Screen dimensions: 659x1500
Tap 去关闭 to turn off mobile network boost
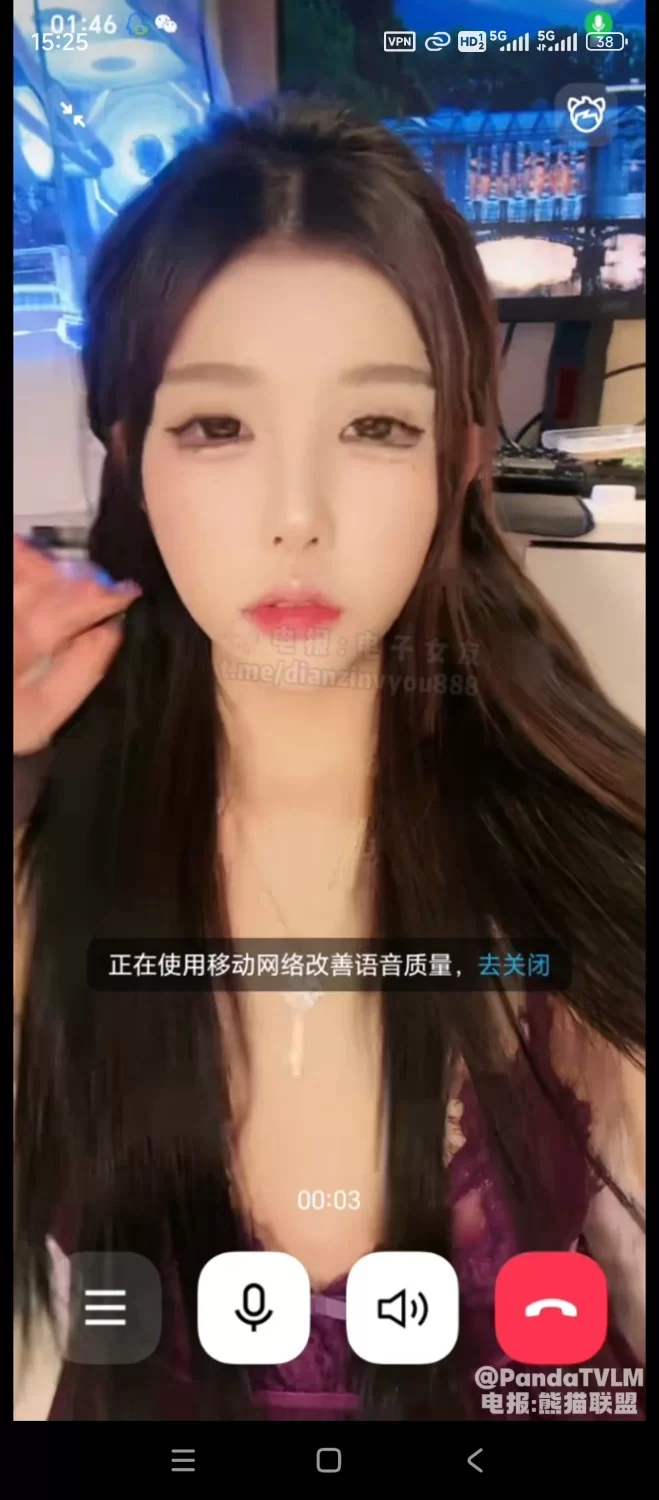[514, 965]
